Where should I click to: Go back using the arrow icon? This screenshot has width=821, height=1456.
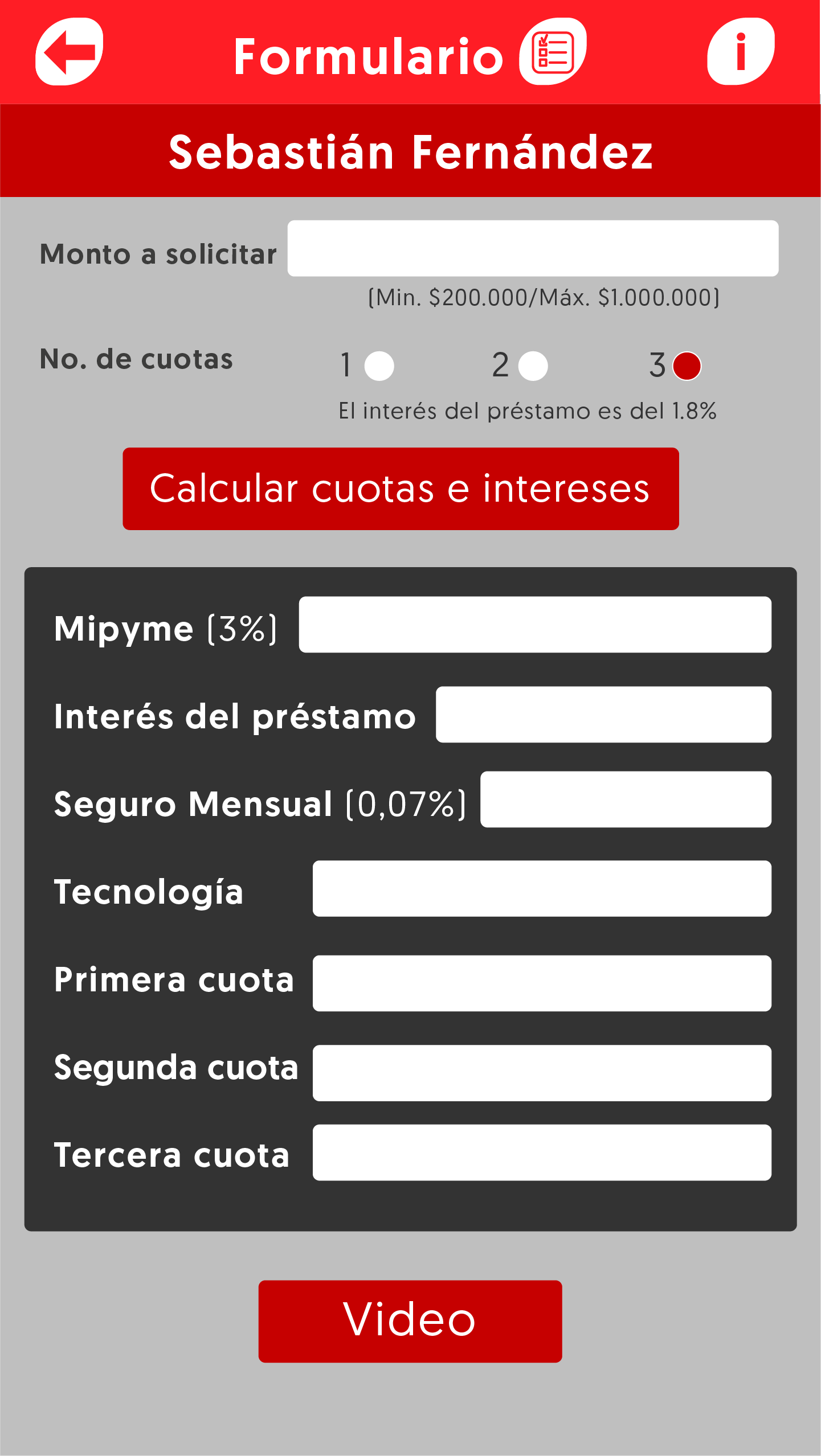(x=70, y=52)
